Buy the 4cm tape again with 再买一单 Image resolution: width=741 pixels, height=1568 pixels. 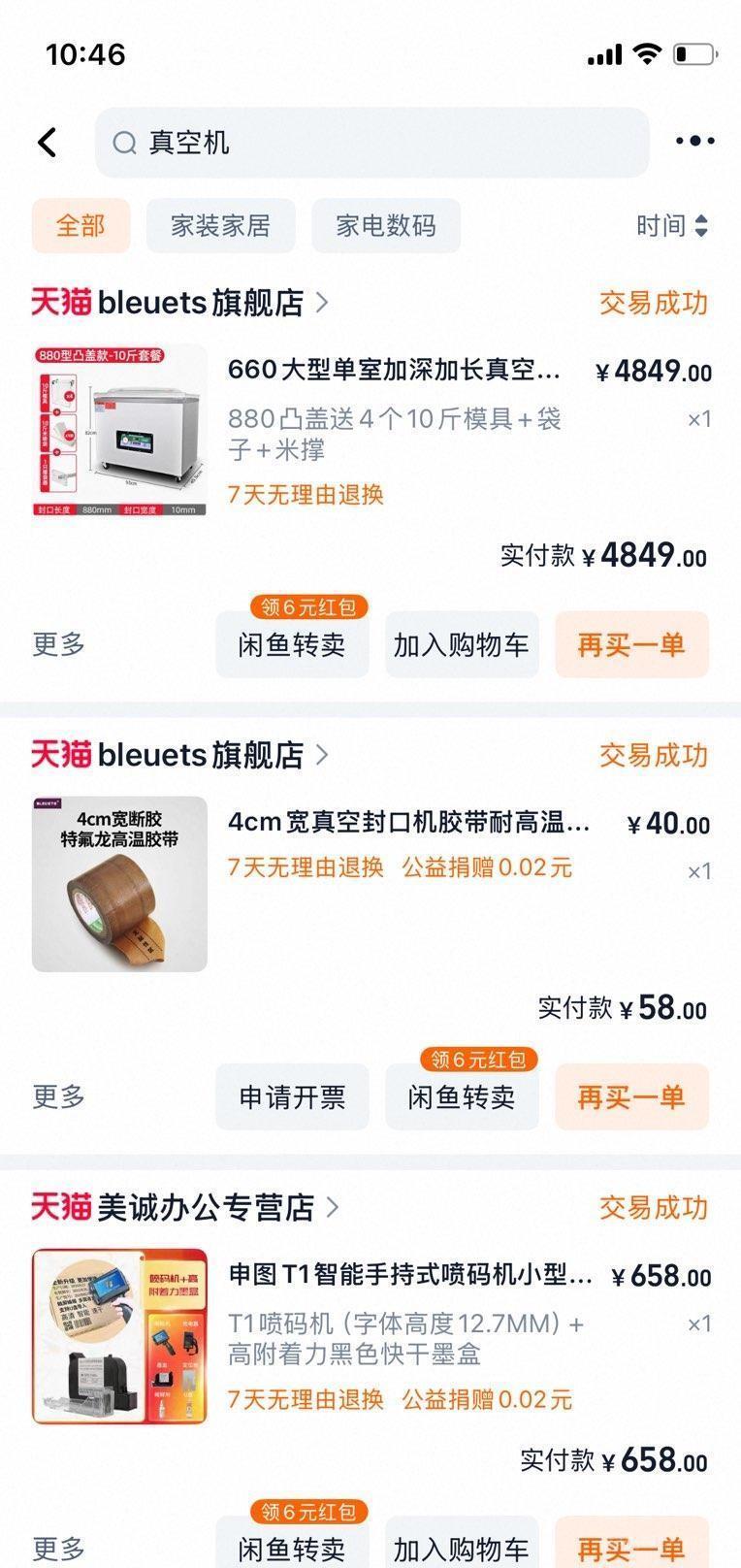631,1097
